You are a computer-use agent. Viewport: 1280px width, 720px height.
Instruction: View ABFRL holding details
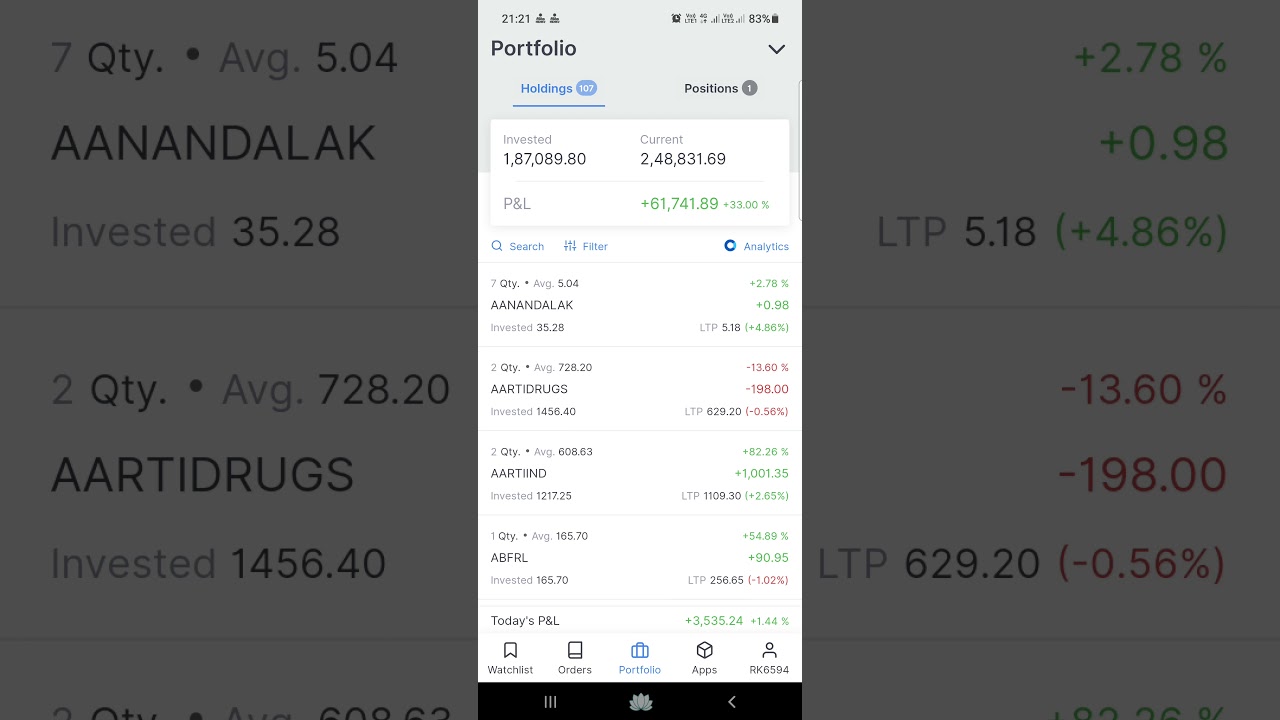(x=640, y=557)
